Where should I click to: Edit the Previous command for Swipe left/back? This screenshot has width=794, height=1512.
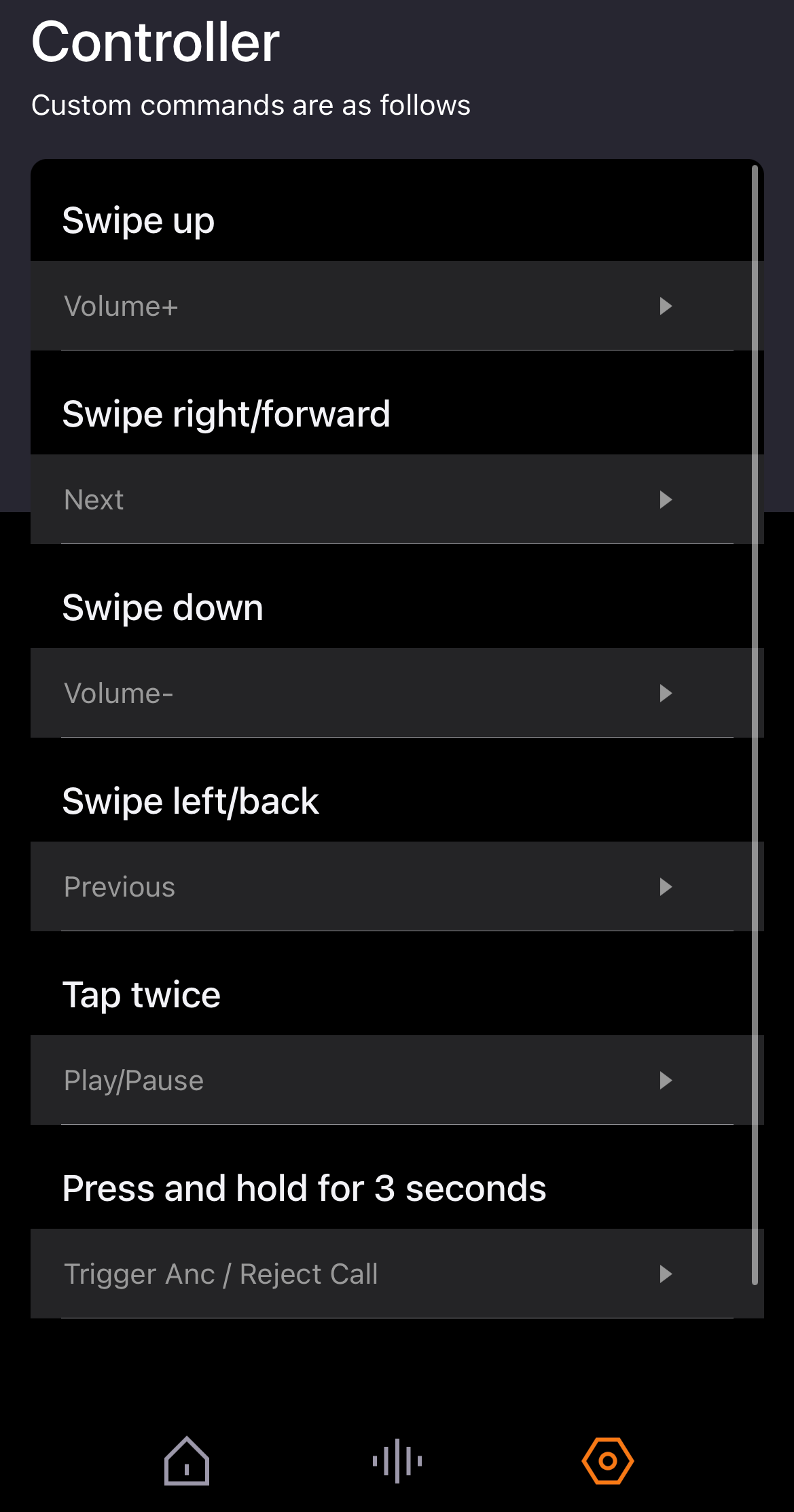tap(397, 886)
